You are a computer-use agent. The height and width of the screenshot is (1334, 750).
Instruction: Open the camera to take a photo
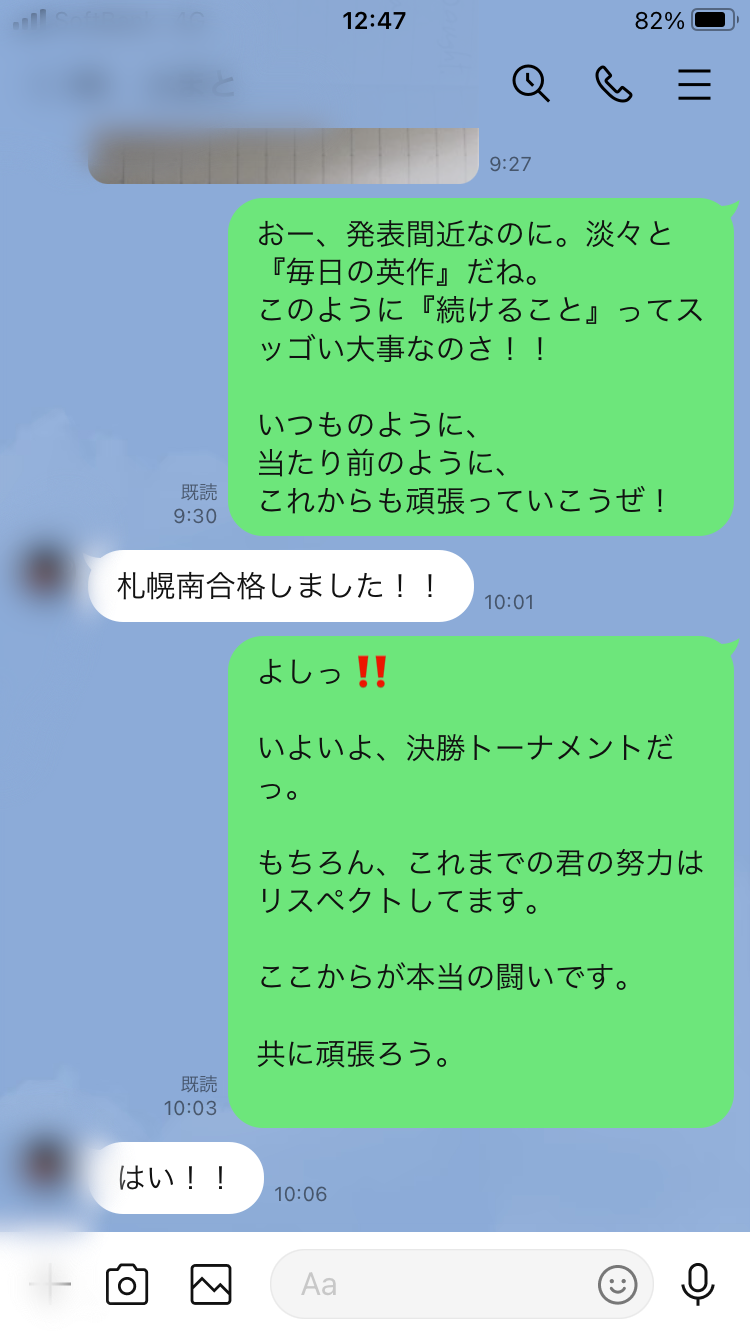point(127,1284)
